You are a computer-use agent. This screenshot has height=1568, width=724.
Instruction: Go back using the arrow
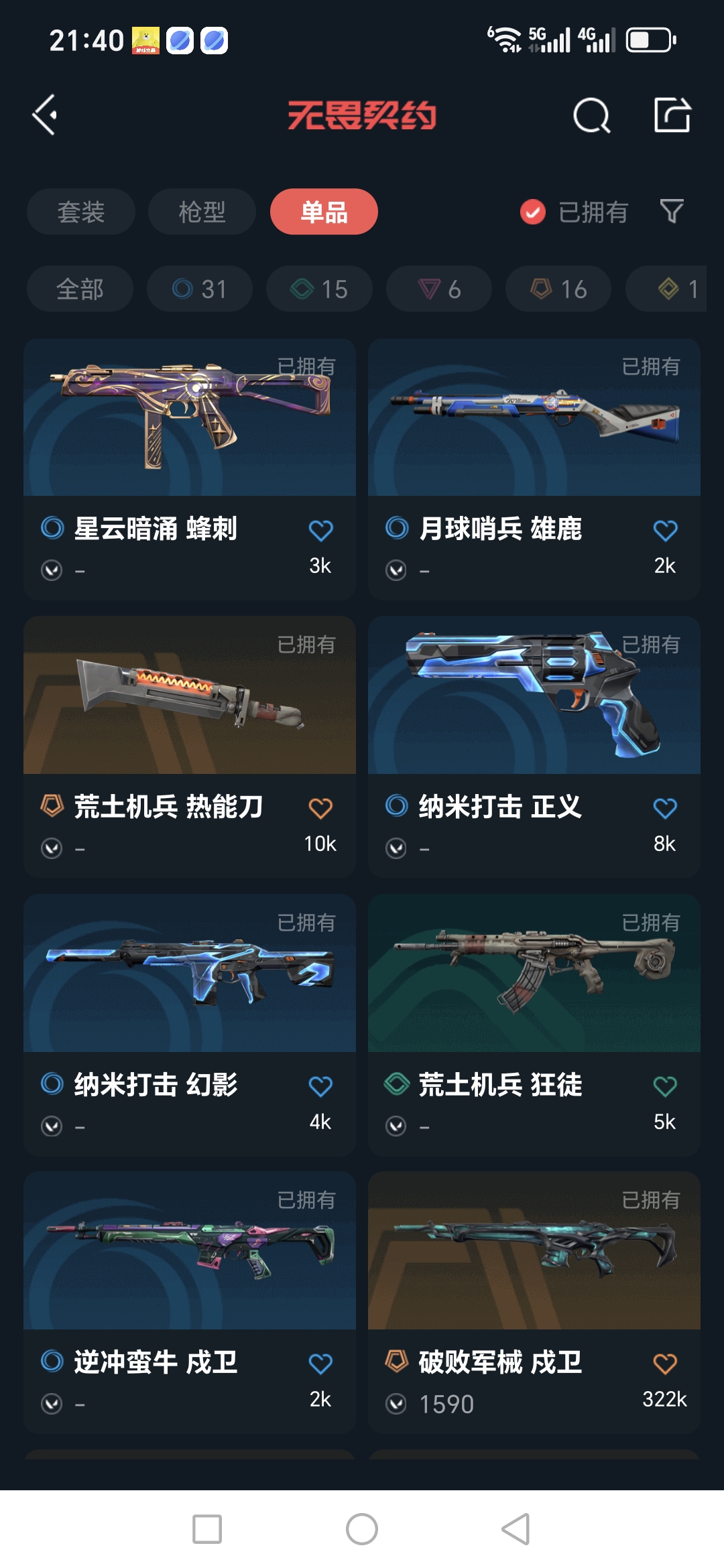click(46, 115)
